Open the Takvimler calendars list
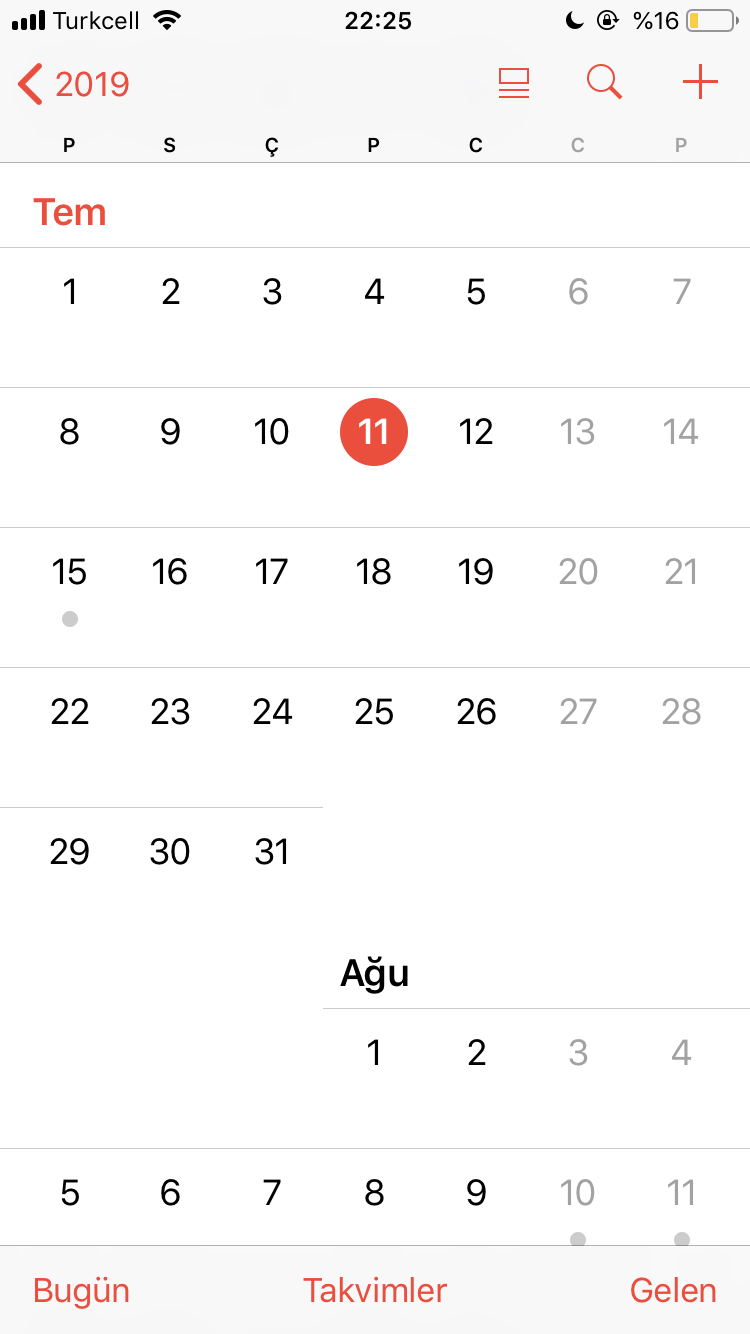This screenshot has width=750, height=1334. click(375, 1290)
